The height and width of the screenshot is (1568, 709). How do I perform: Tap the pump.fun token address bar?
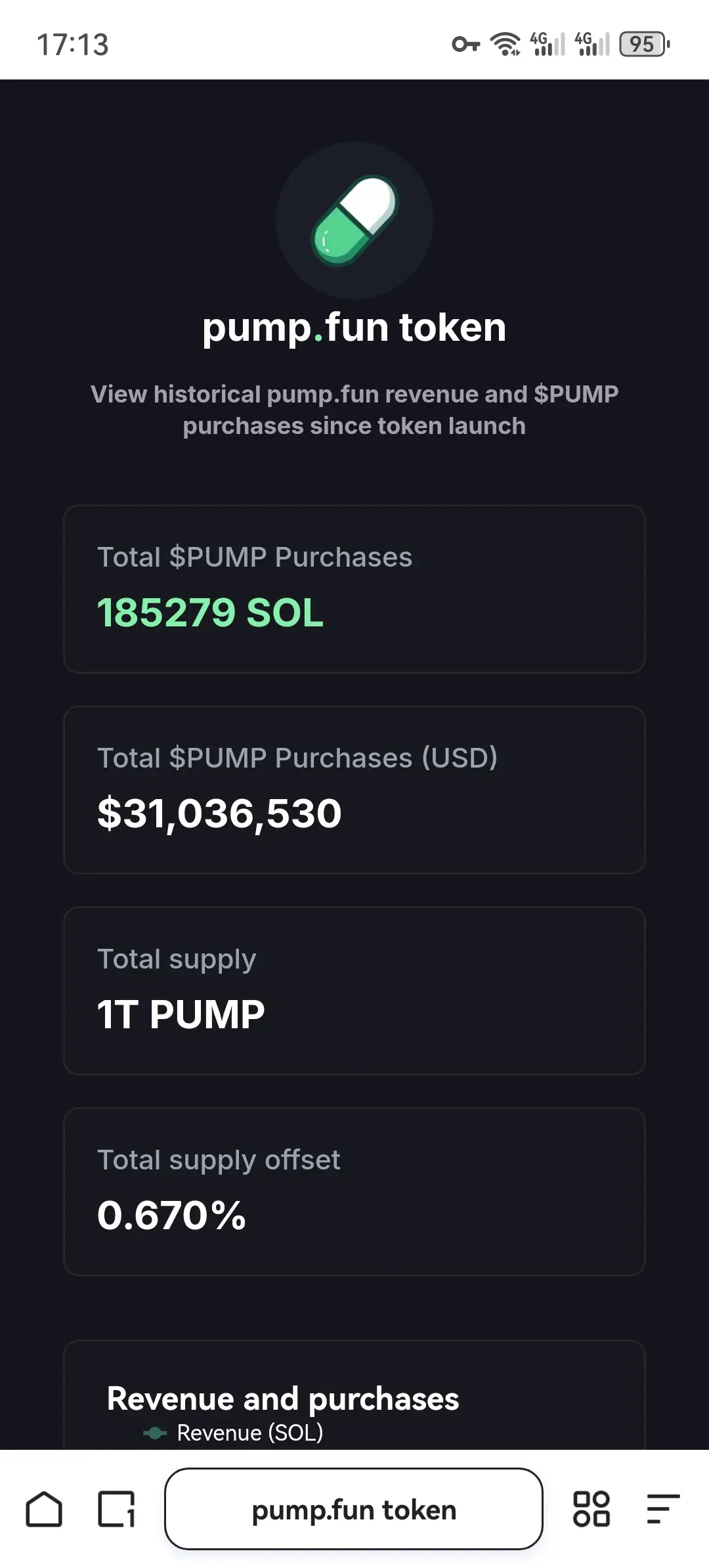(354, 1509)
